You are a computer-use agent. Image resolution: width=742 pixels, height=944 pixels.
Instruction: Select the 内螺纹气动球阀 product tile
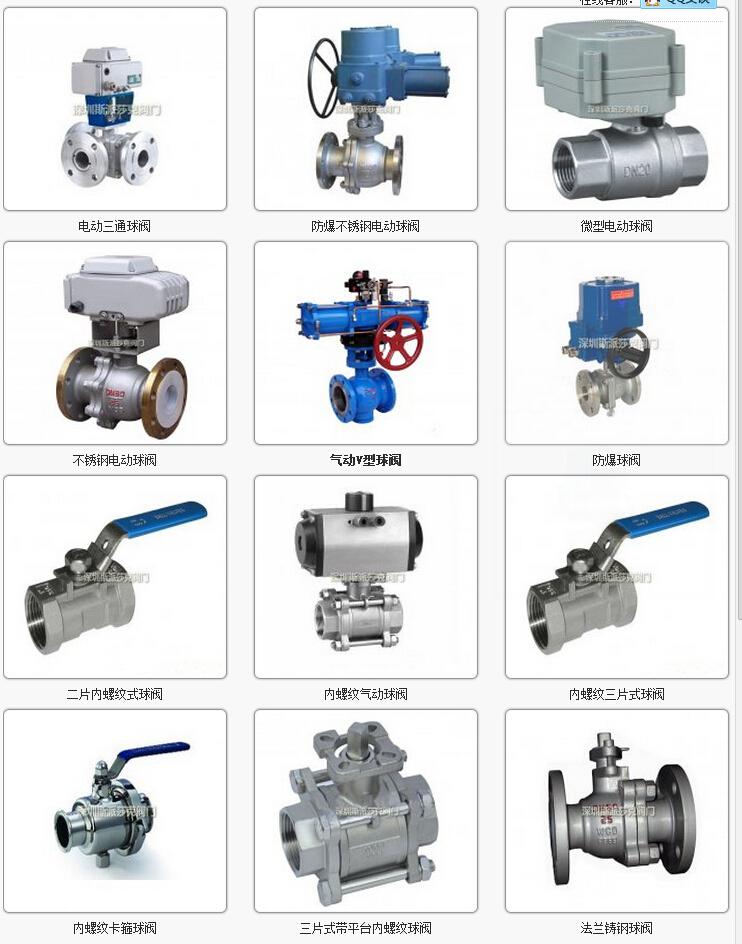coord(366,577)
